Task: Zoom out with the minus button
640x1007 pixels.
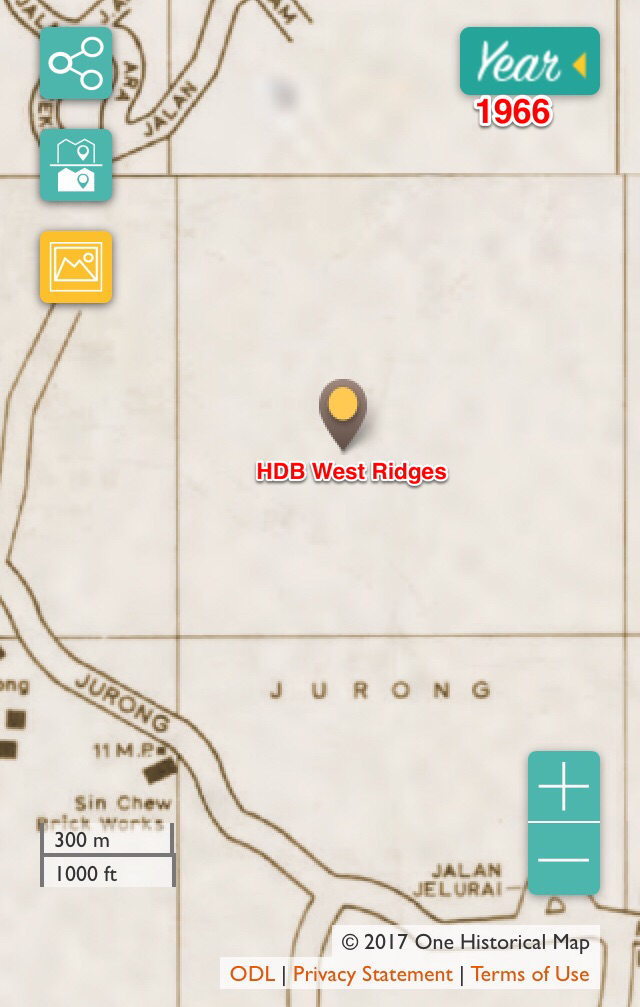Action: point(564,859)
